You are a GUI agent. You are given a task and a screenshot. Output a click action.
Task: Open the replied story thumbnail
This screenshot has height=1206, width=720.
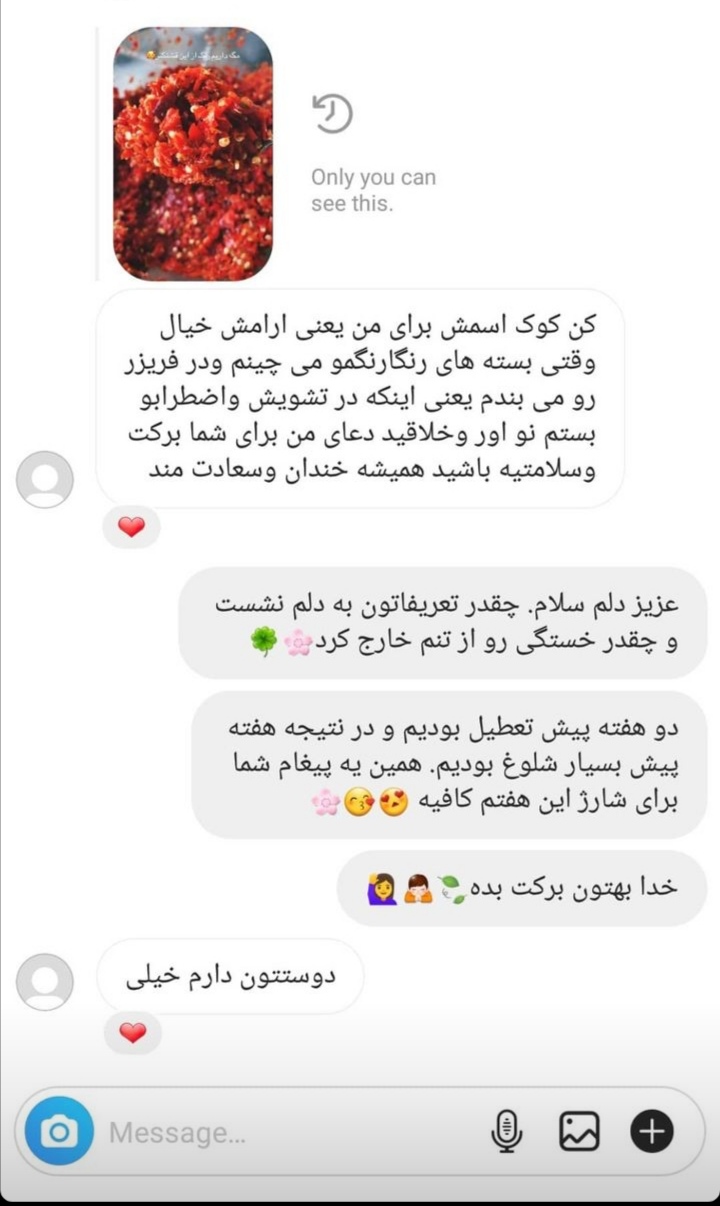tap(193, 154)
